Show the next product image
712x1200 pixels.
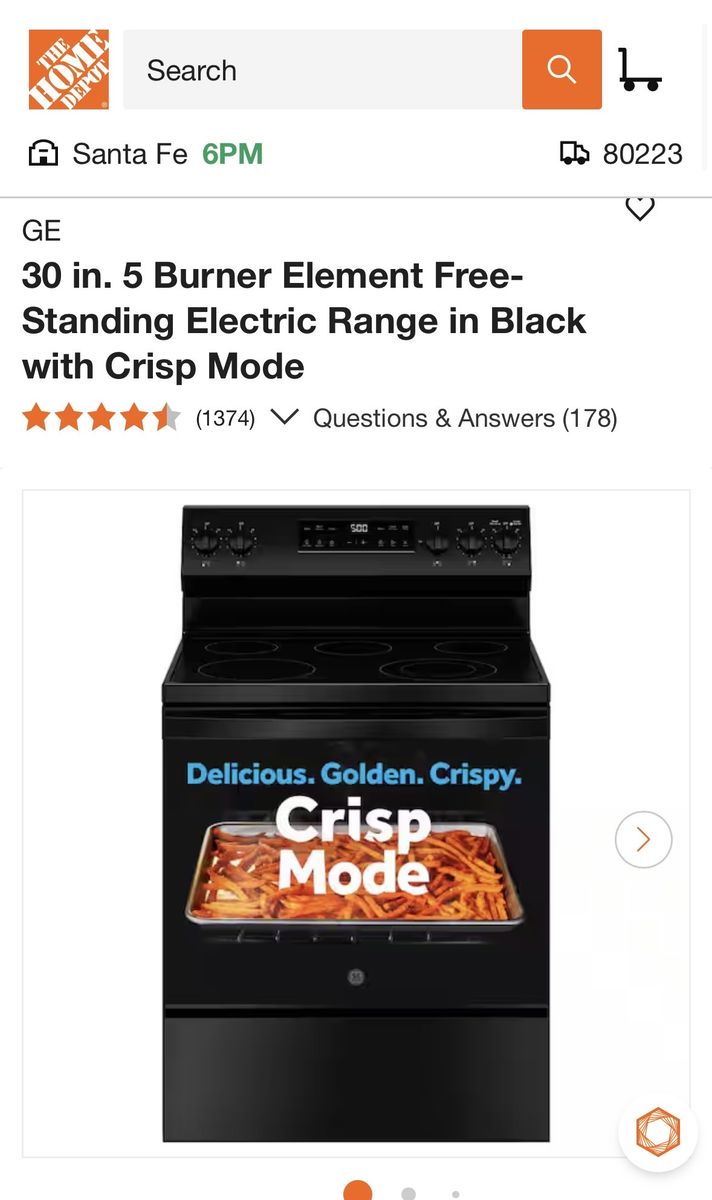[643, 839]
